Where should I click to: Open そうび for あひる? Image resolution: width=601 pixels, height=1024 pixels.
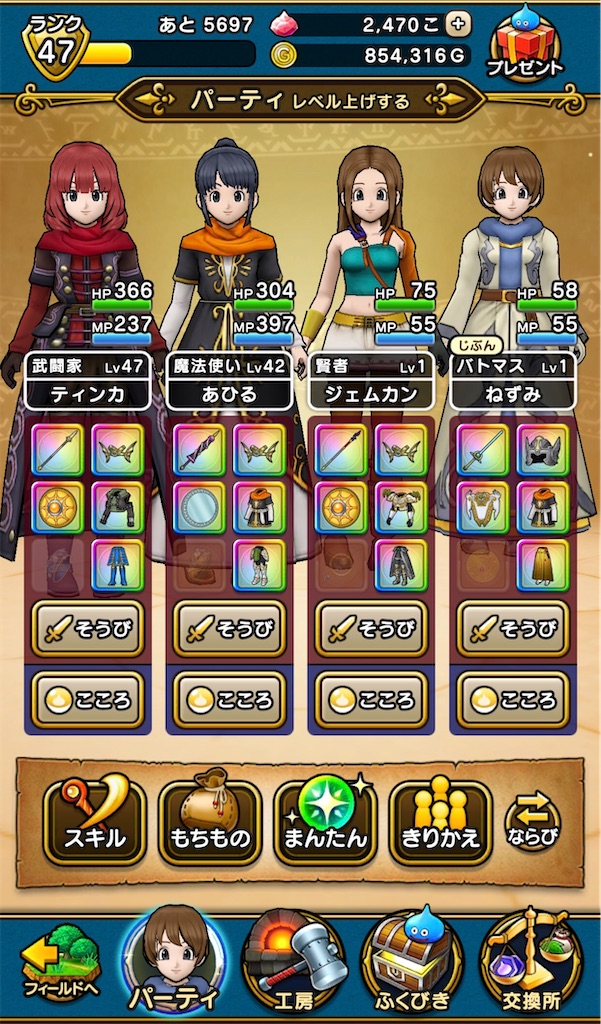(229, 629)
